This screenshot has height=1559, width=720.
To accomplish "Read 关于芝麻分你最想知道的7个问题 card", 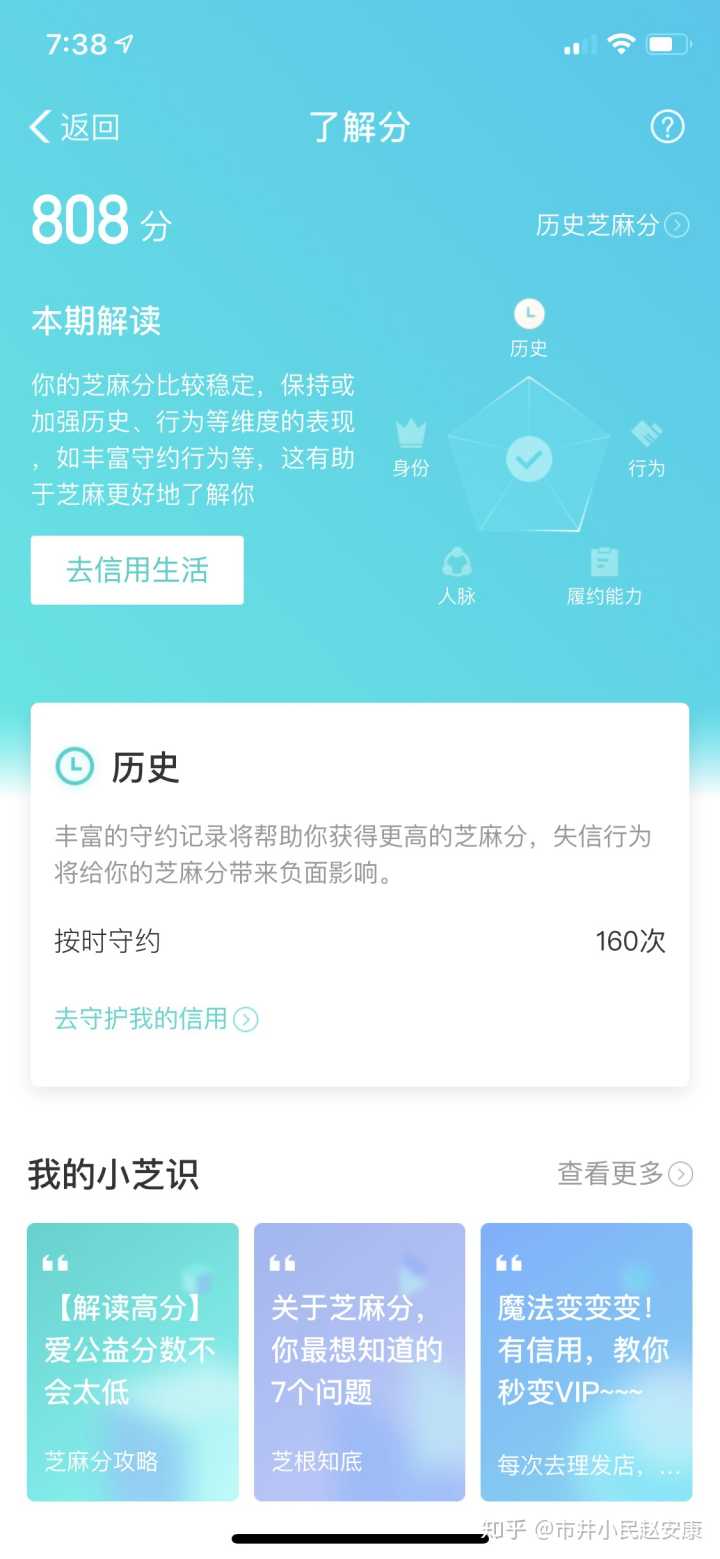I will 359,1361.
